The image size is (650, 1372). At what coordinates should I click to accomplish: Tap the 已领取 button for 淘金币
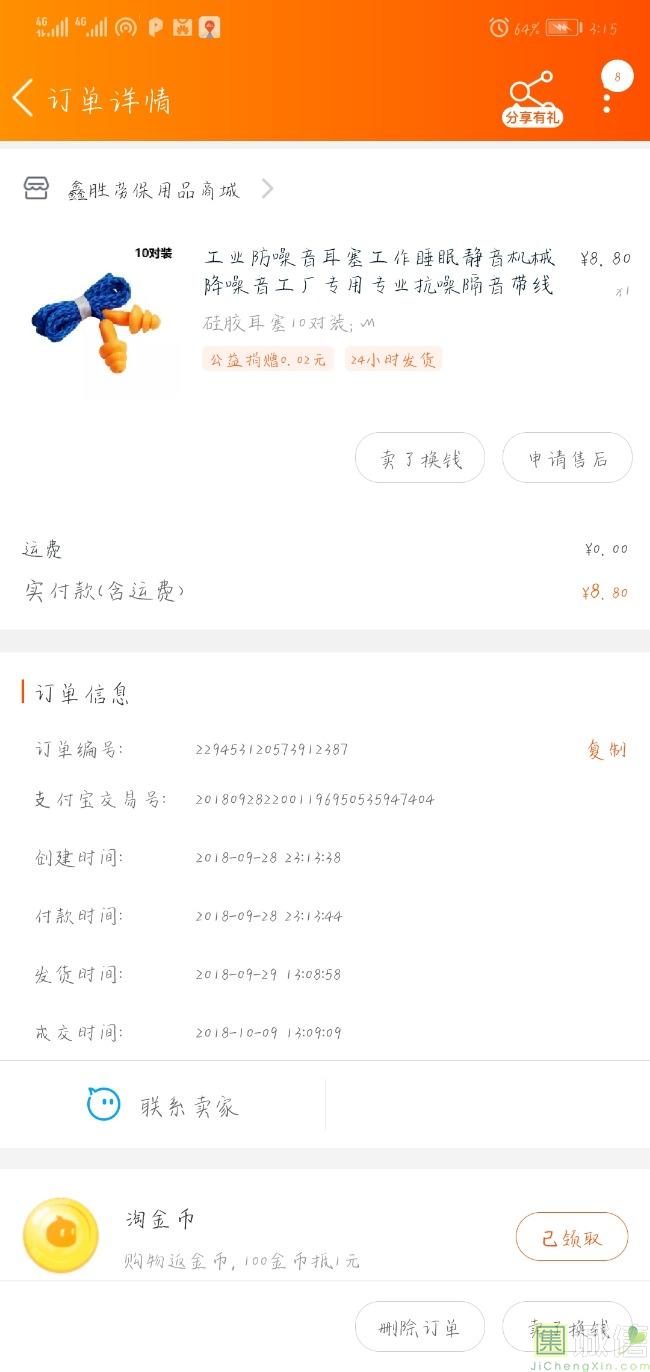(571, 1238)
